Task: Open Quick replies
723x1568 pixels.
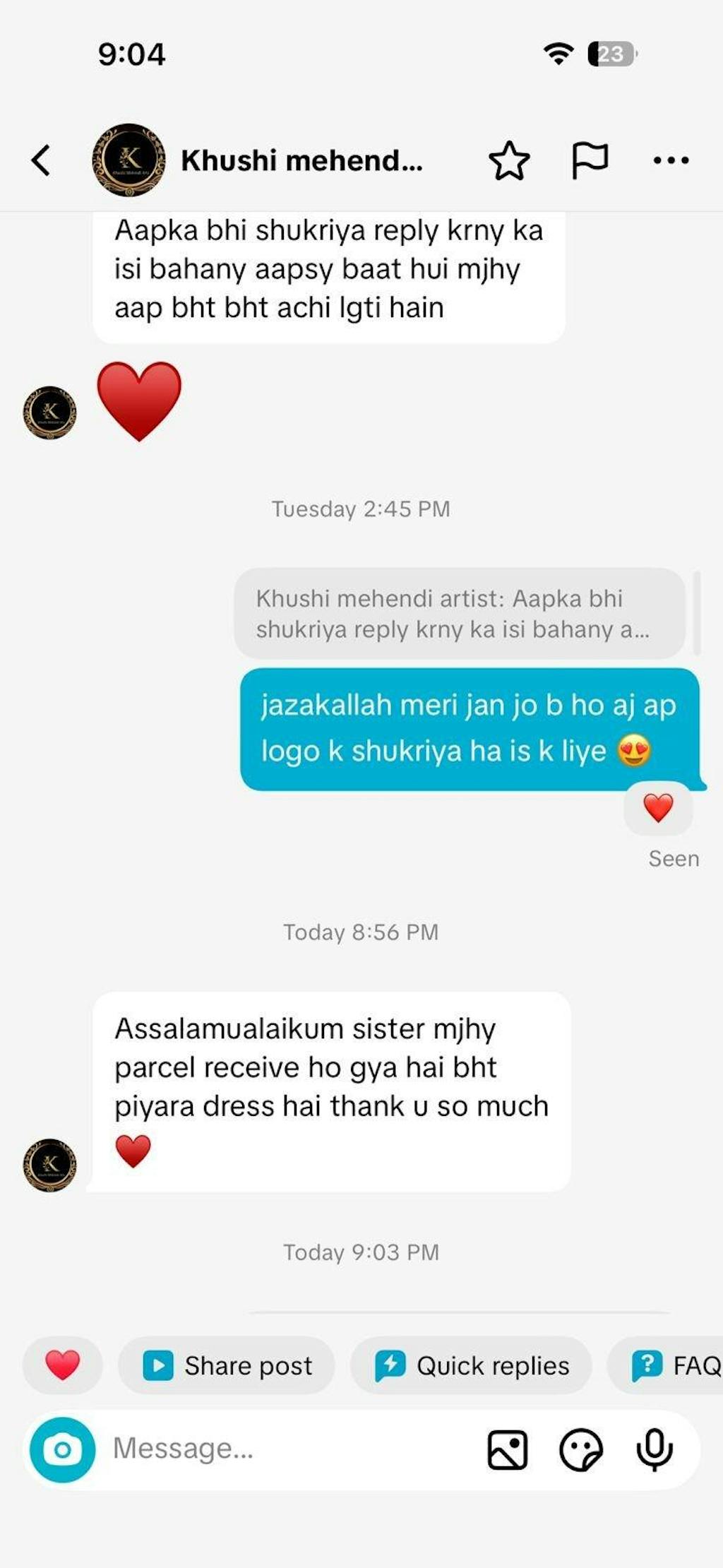Action: [x=471, y=1365]
